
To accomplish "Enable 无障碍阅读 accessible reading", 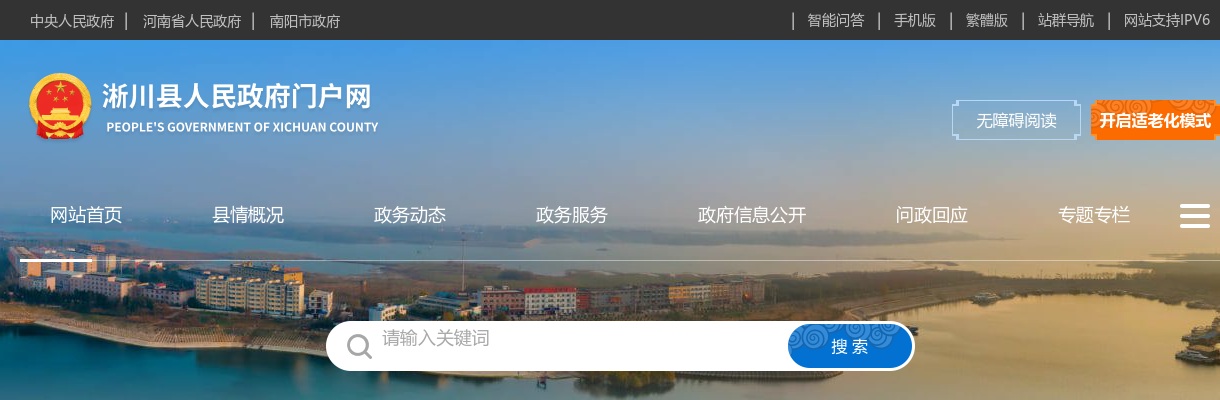I will [1016, 120].
